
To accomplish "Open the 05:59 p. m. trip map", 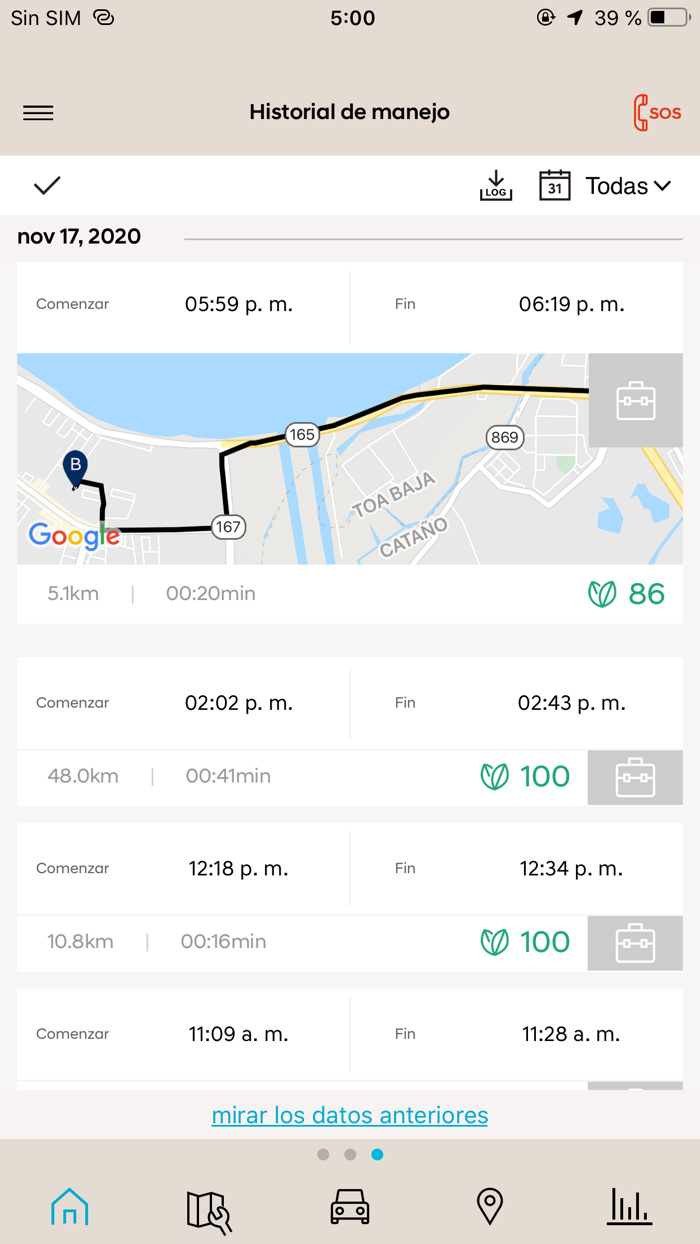I will point(300,458).
